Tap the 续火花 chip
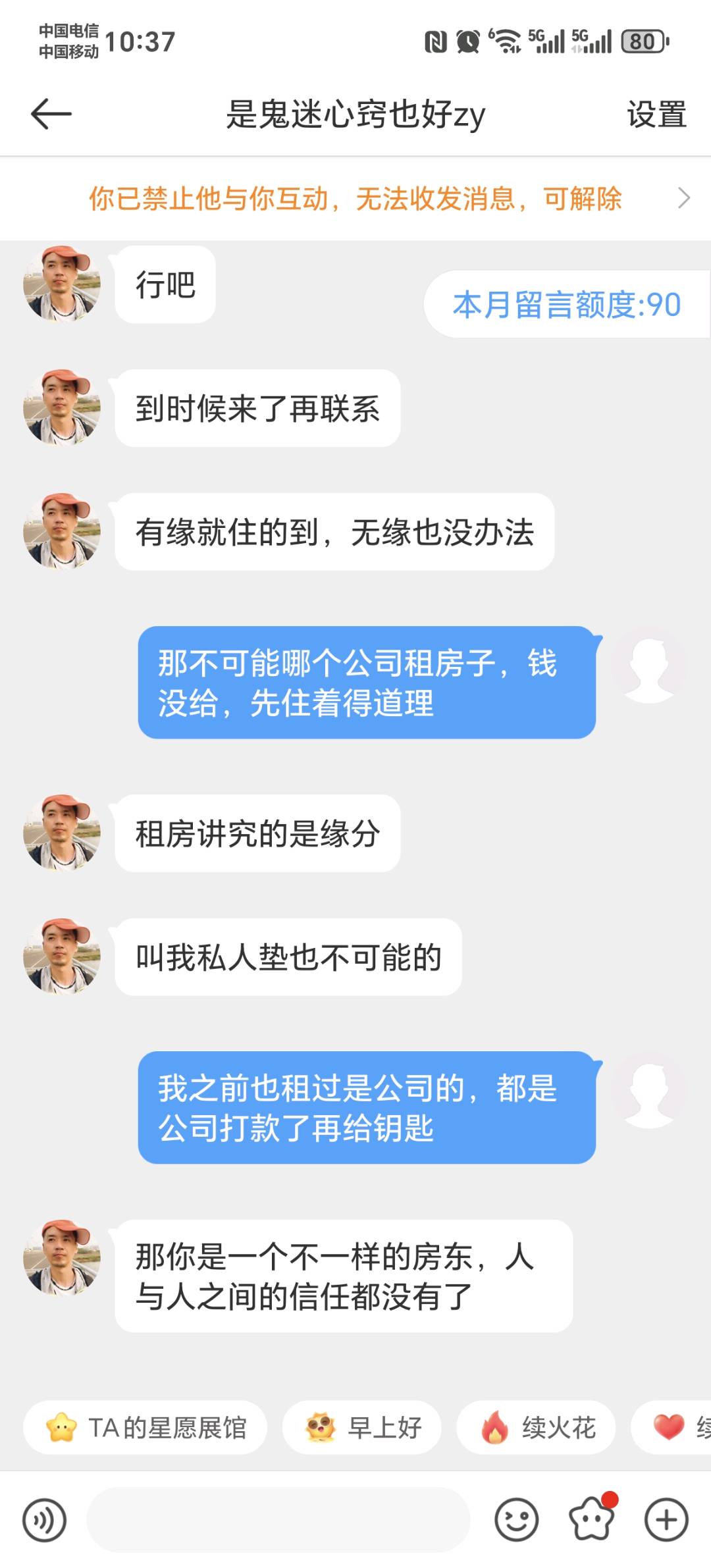Viewport: 711px width, 1568px height. (537, 1427)
